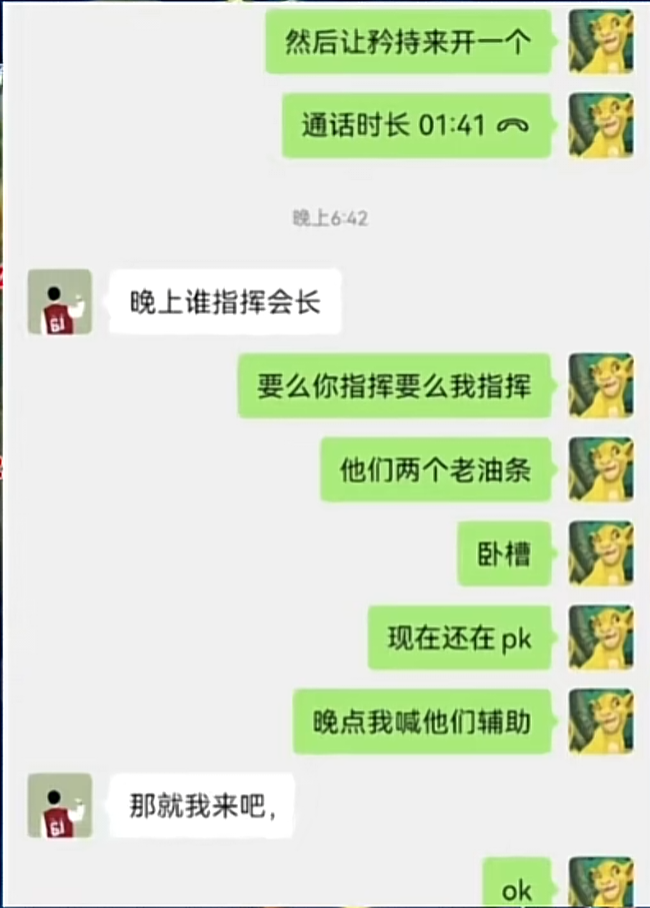View profile from avatar beside 晚点我喊他们辅助

pyautogui.click(x=600, y=721)
